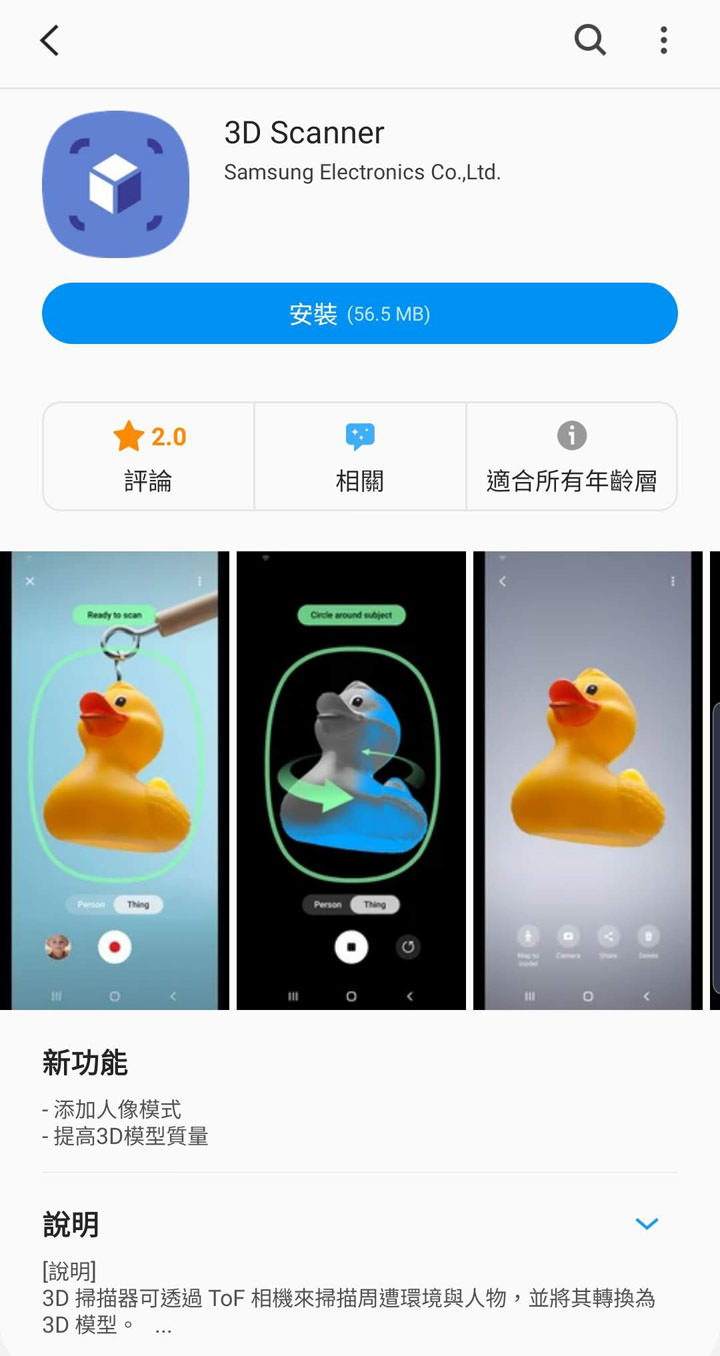
Task: Tap the search icon at the top
Action: tap(590, 40)
